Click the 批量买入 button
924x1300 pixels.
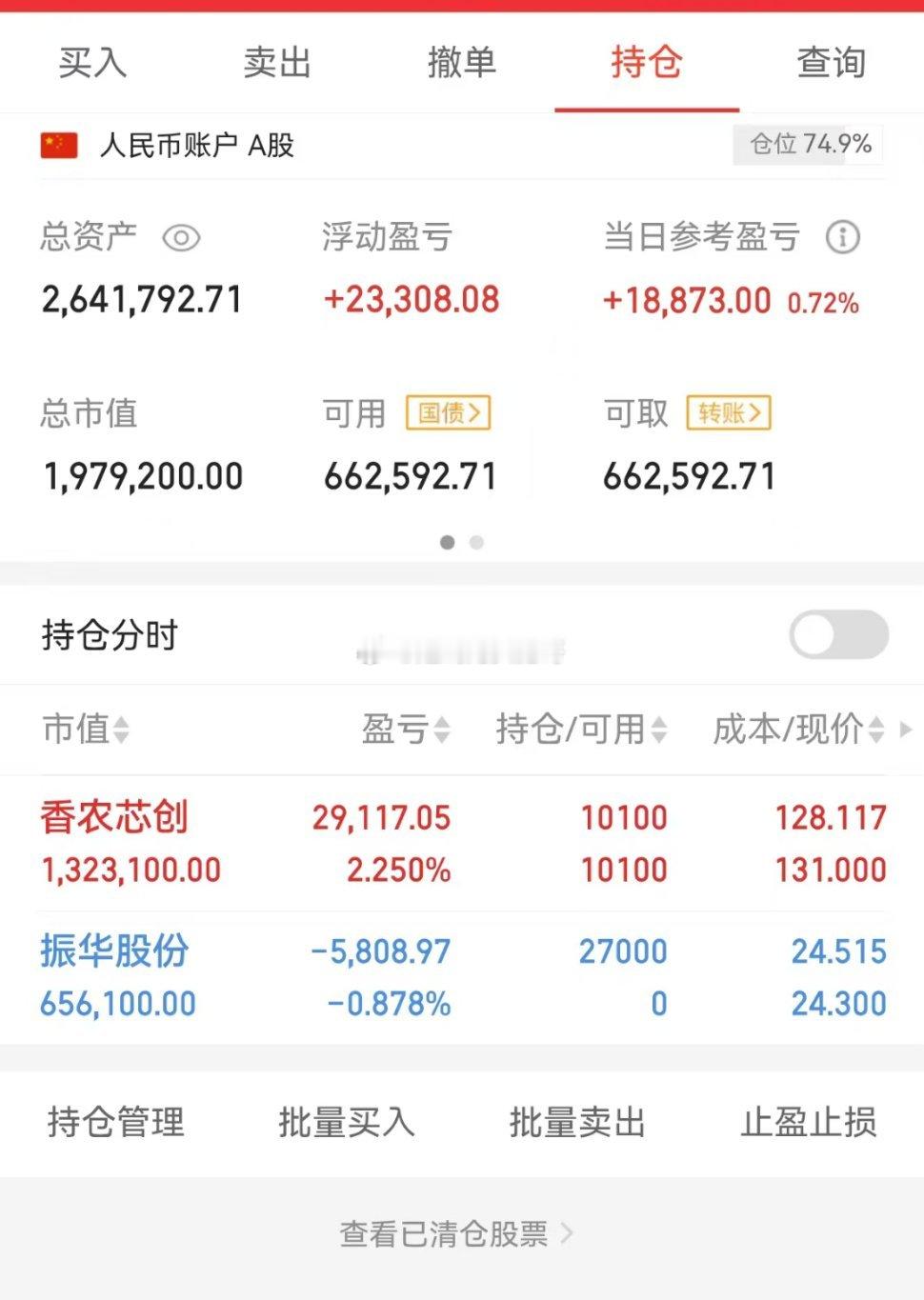(x=348, y=1123)
